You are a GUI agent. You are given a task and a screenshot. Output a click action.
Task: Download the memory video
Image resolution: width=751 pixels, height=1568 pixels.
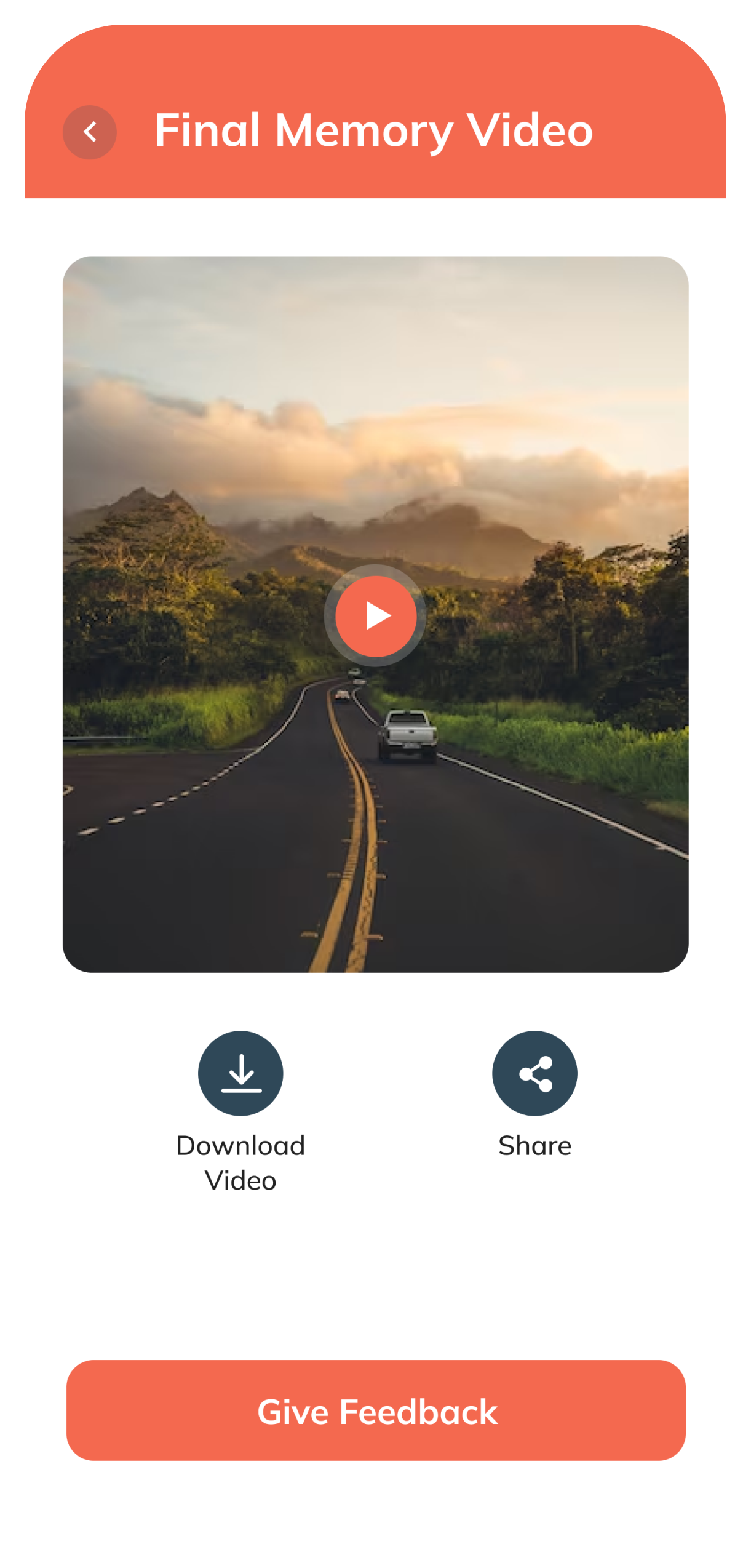tap(240, 1073)
